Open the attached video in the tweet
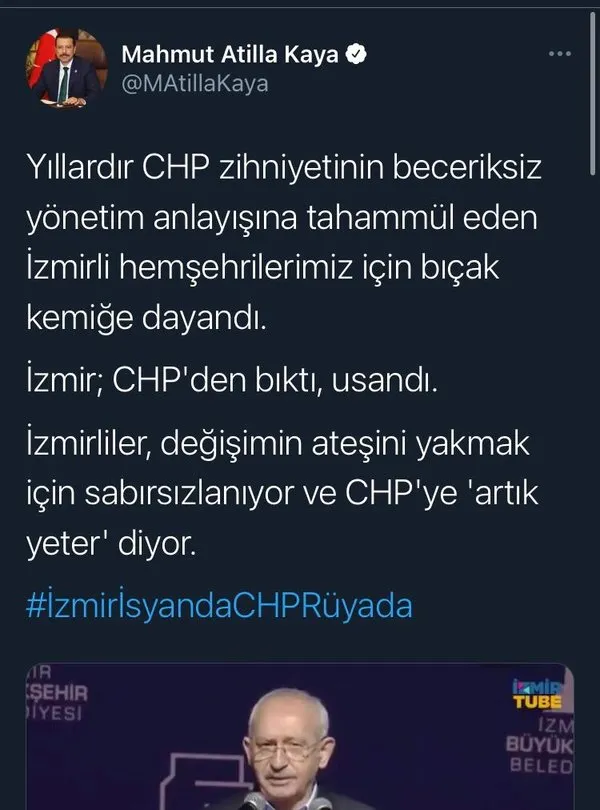This screenshot has width=600, height=810. (x=298, y=736)
